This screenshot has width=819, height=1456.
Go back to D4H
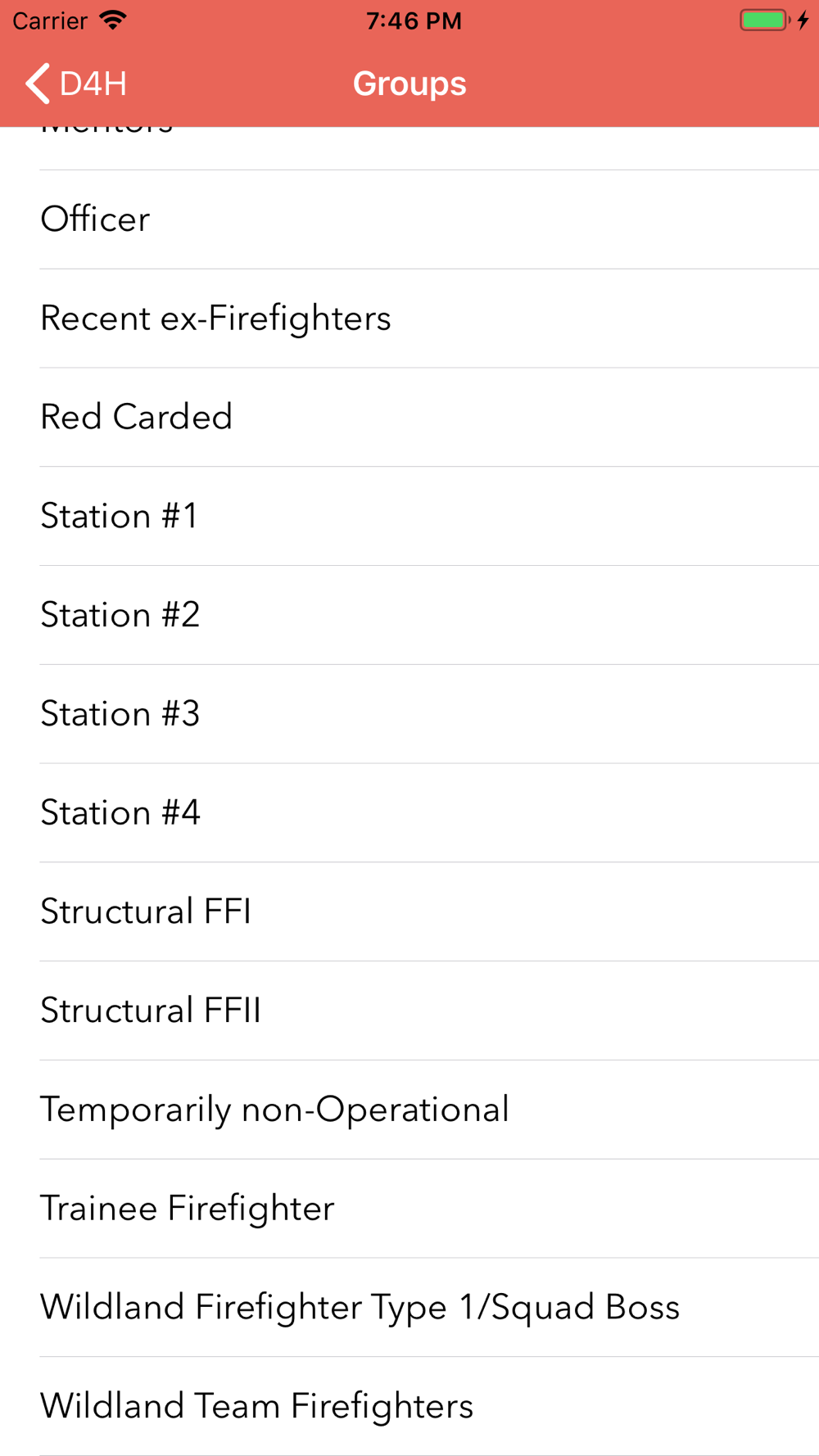76,84
